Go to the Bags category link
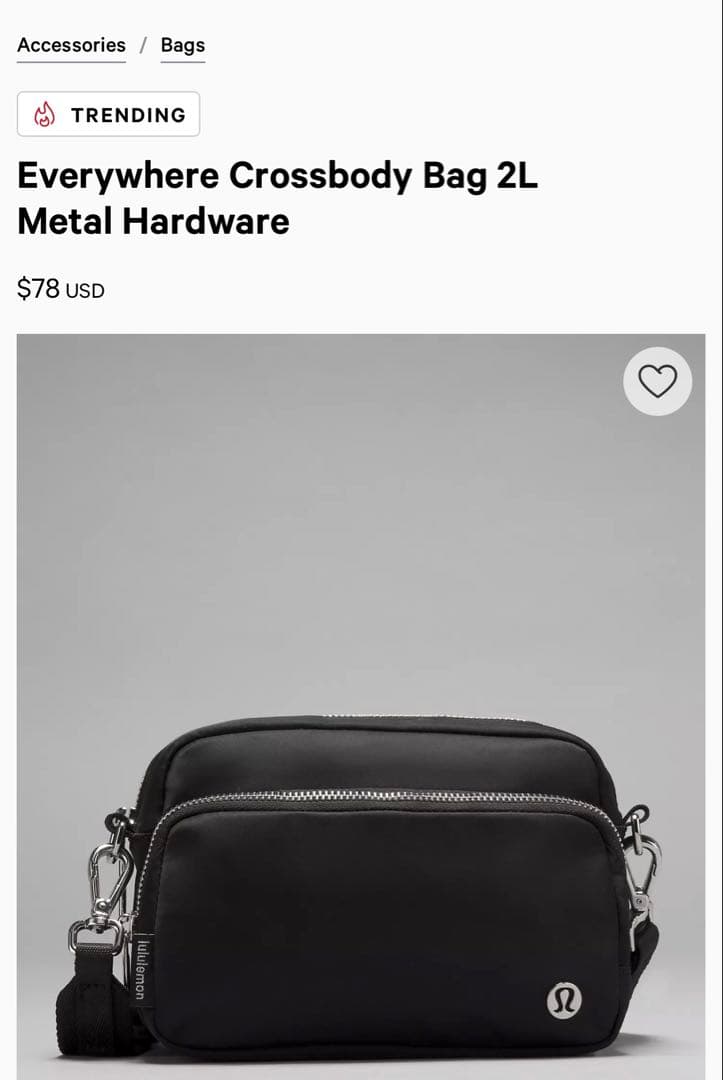Viewport: 723px width, 1080px height. click(x=182, y=45)
